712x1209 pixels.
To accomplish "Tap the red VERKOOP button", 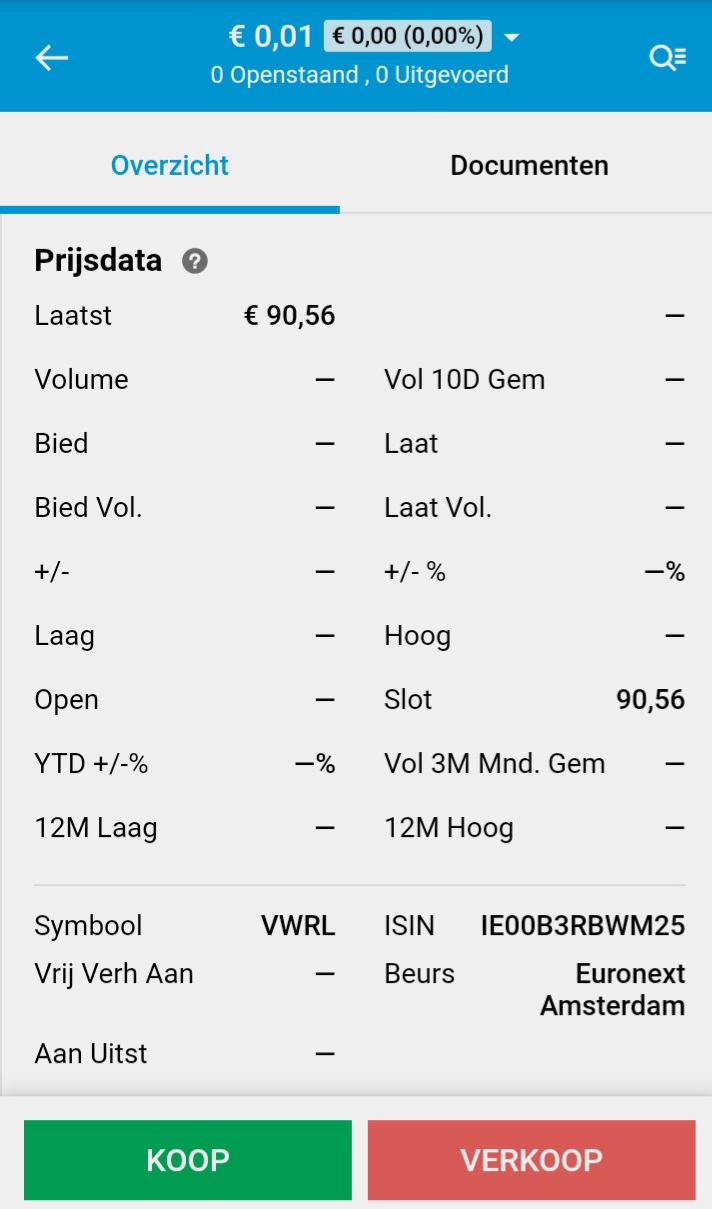I will (531, 1160).
